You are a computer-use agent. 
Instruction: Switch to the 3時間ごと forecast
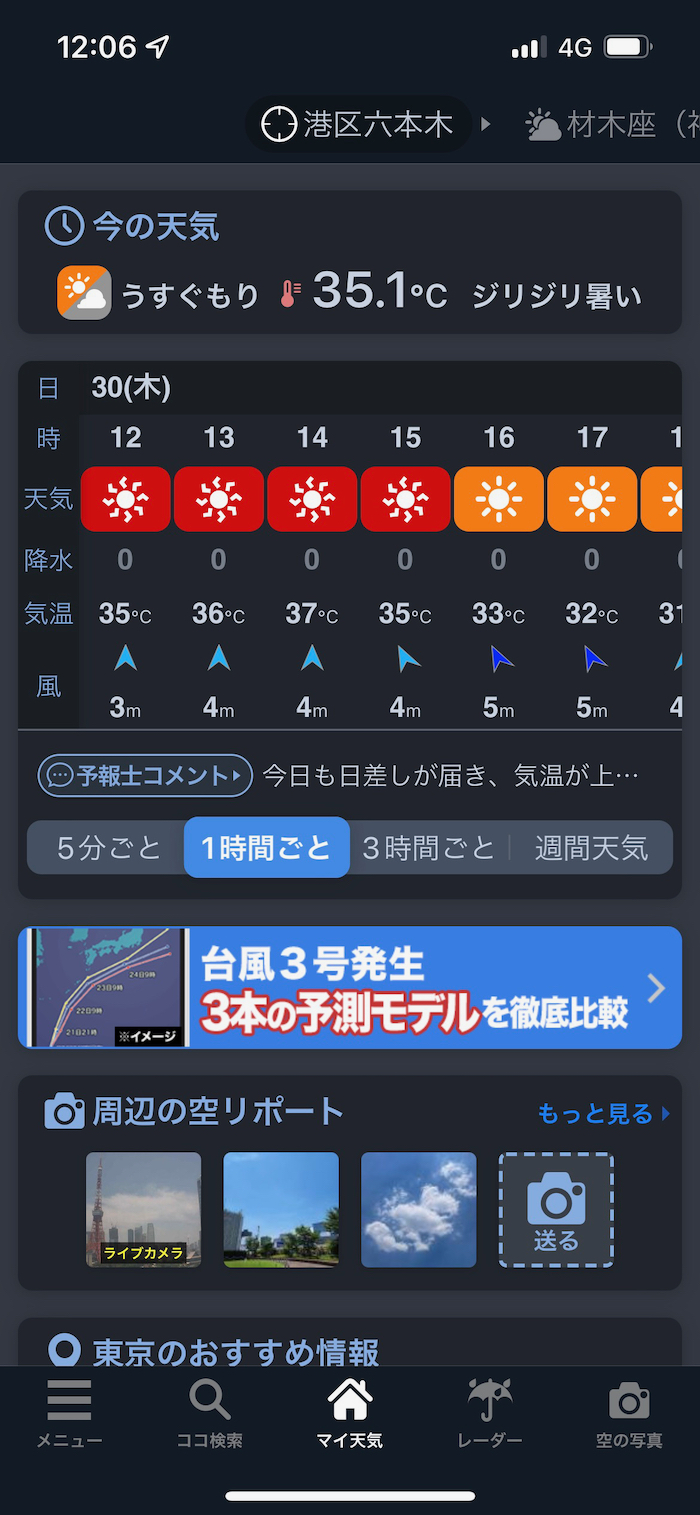pos(429,848)
